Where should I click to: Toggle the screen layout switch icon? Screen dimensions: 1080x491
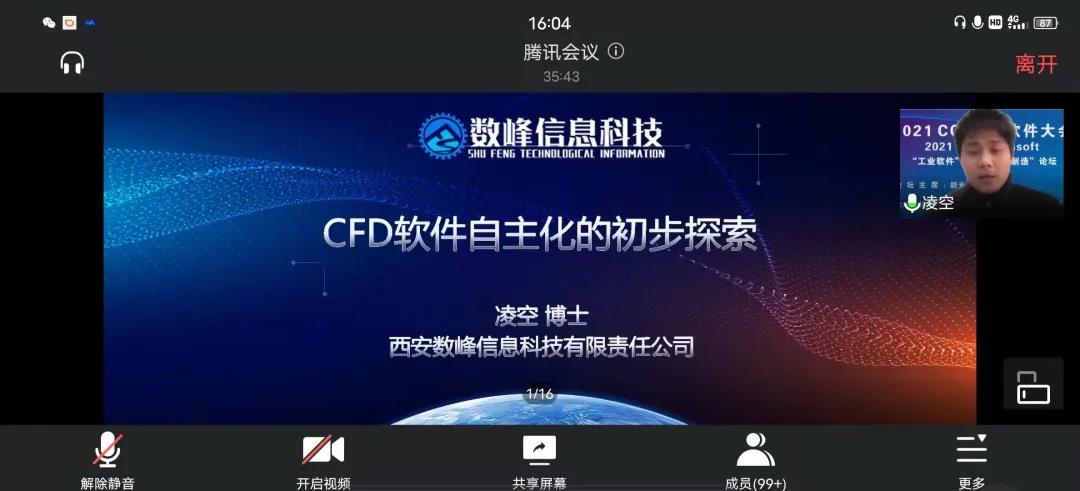pyautogui.click(x=1033, y=387)
